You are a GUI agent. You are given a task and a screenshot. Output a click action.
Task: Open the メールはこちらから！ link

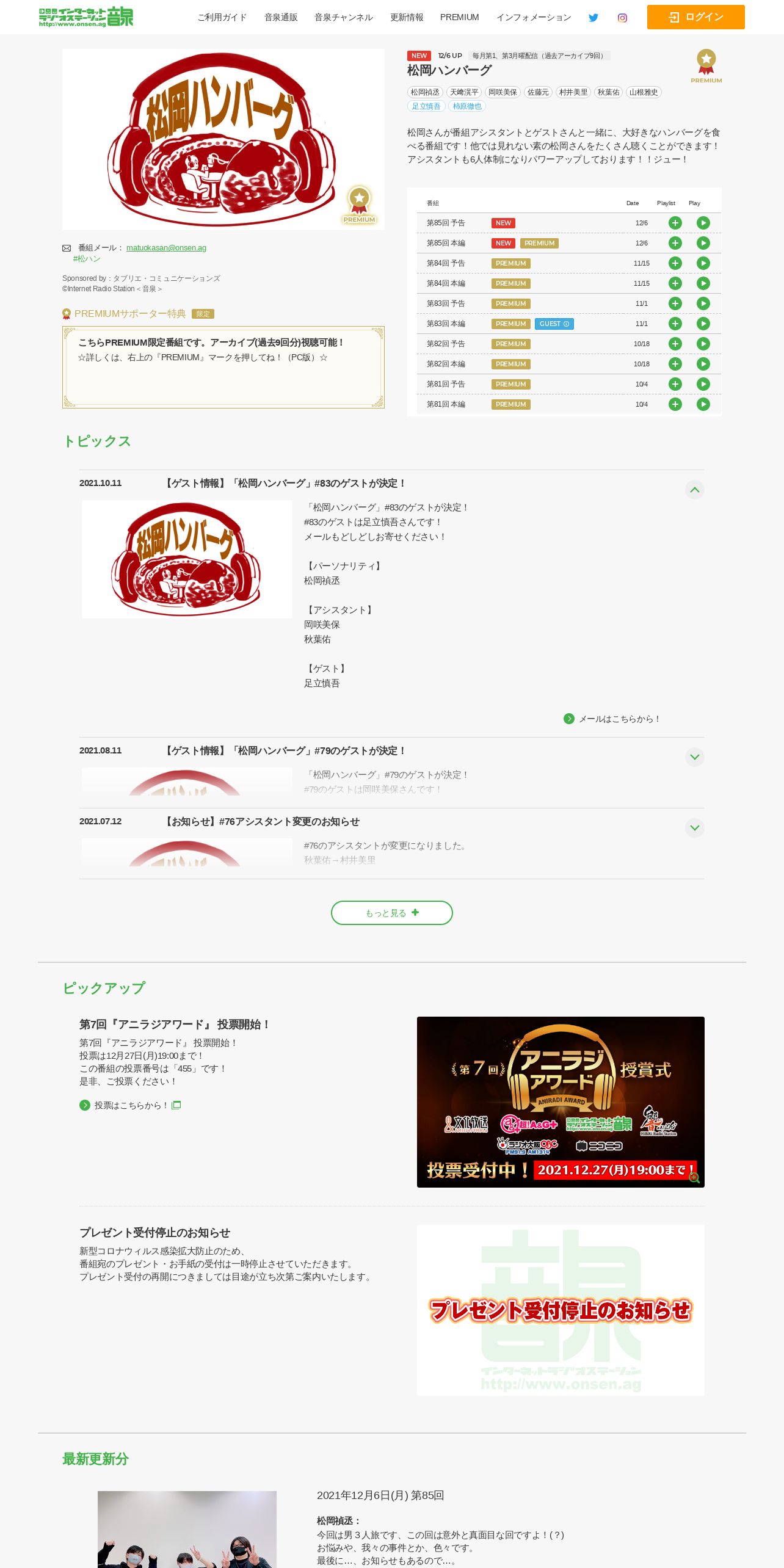click(612, 719)
